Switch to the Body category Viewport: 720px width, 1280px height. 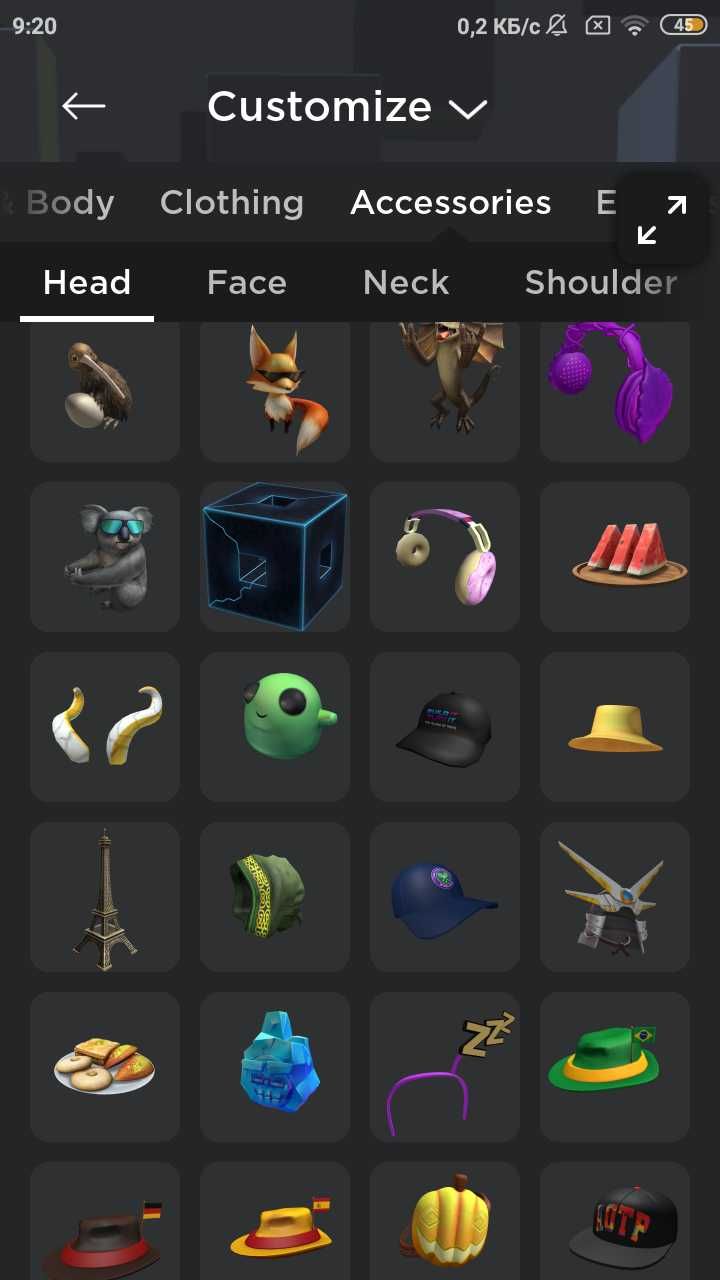(x=70, y=203)
